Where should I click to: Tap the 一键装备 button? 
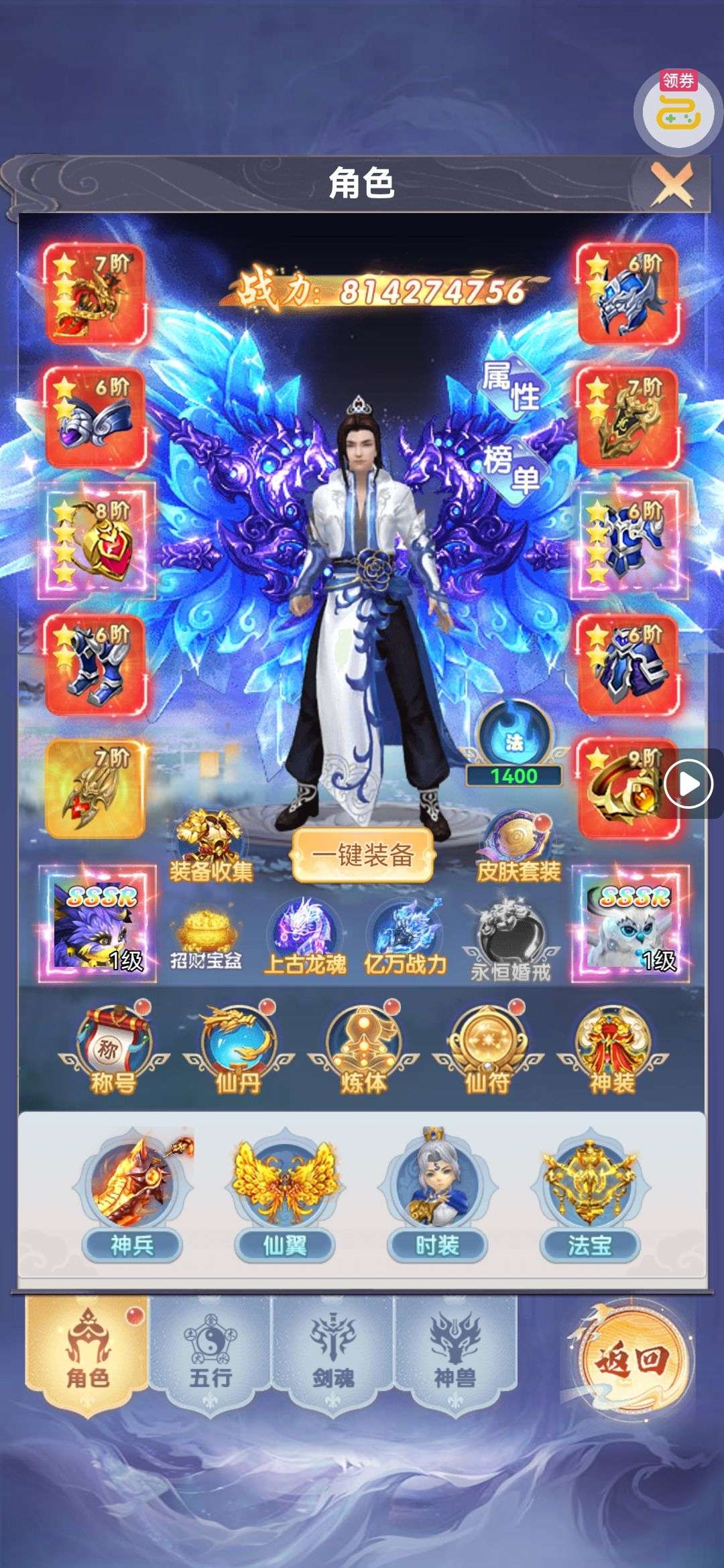pos(363,856)
